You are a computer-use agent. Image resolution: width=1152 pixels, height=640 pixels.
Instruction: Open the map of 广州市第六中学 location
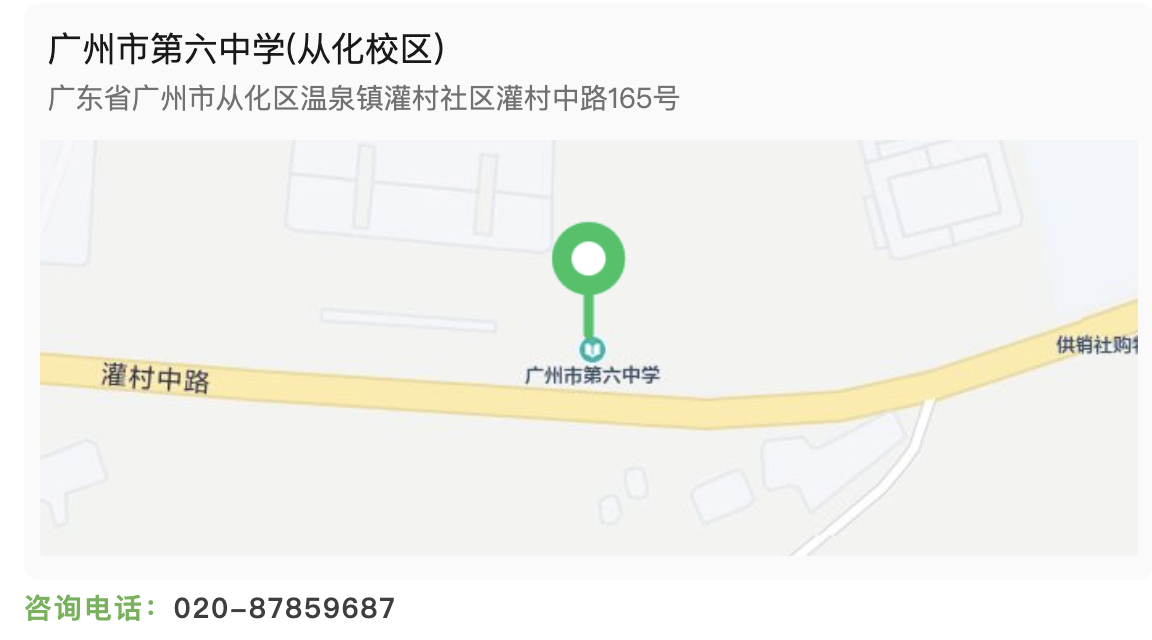[588, 347]
